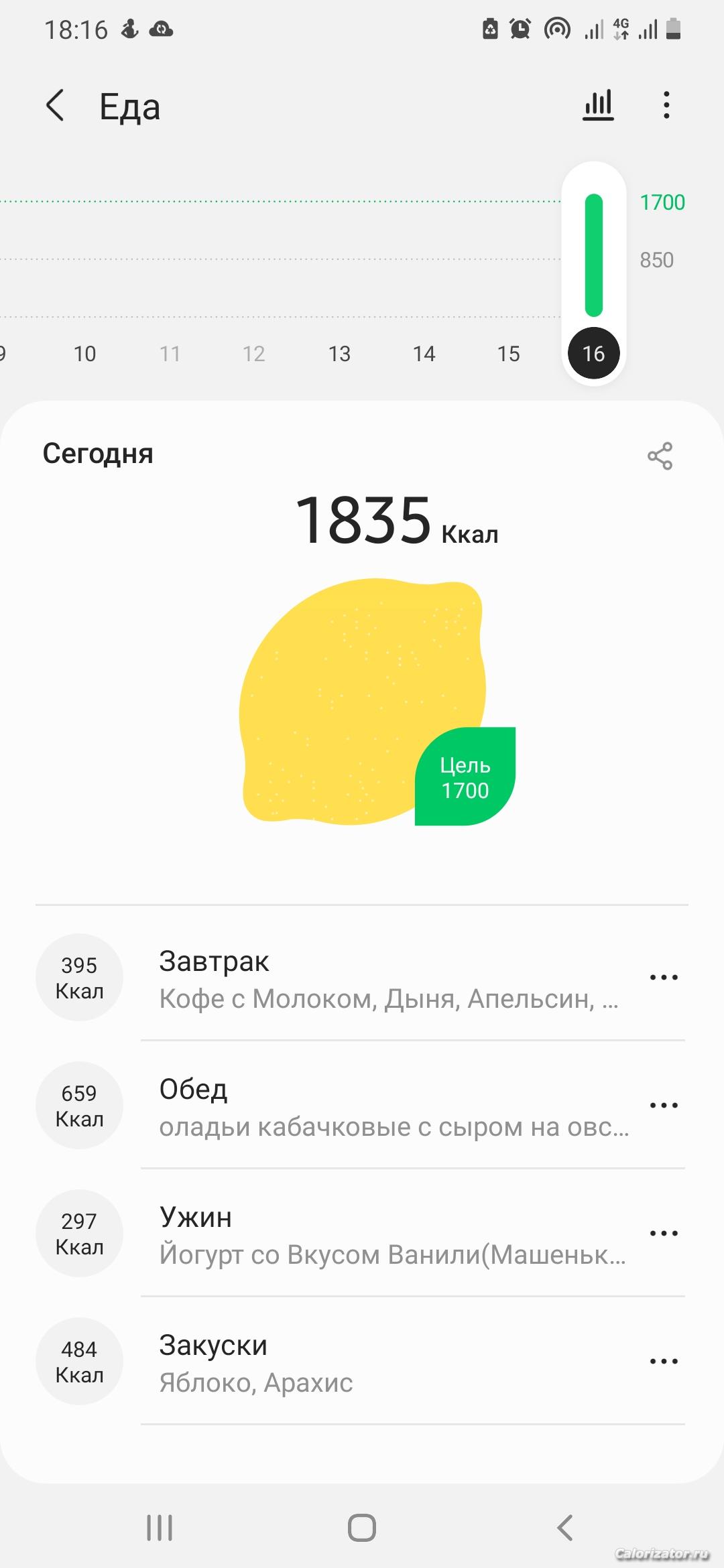
Task: Go to the system home screen
Action: click(x=362, y=1528)
